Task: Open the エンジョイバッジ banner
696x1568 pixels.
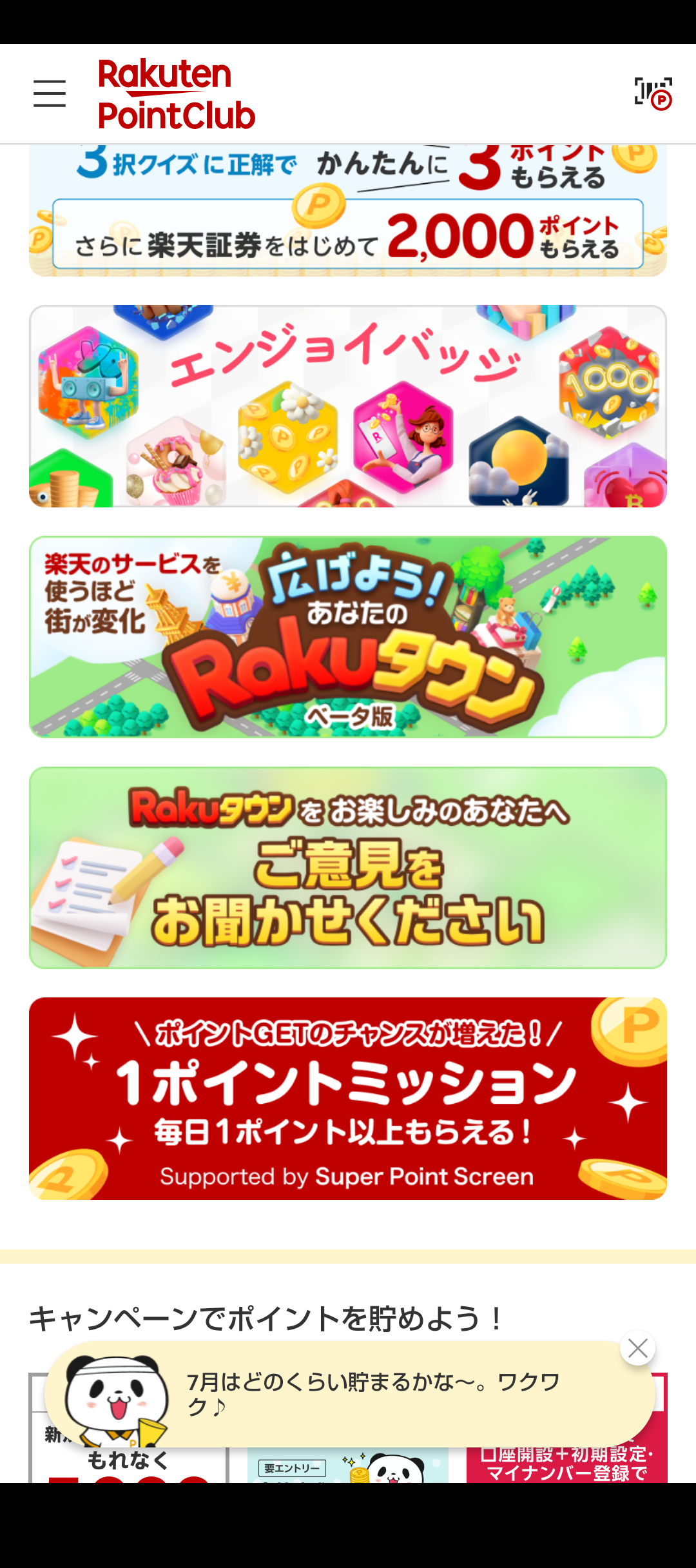Action: coord(348,406)
